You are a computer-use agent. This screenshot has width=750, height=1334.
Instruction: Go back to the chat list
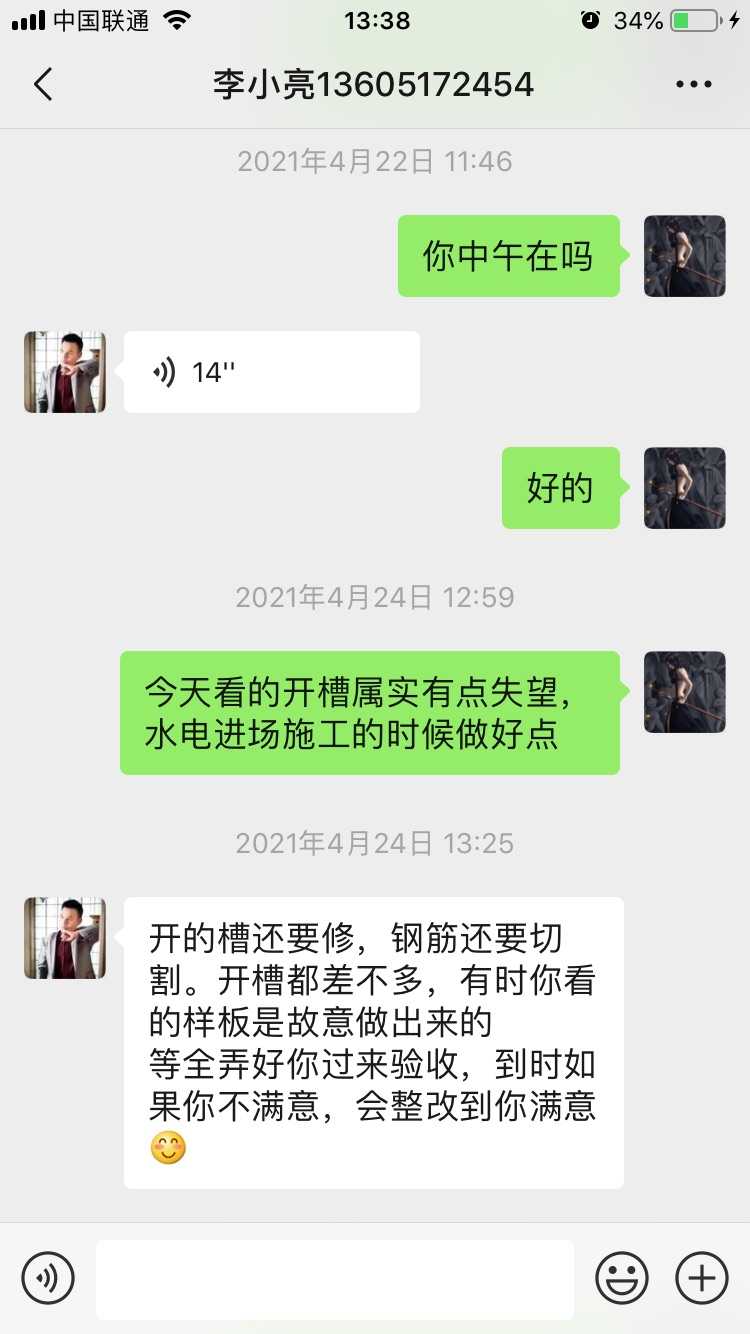43,85
